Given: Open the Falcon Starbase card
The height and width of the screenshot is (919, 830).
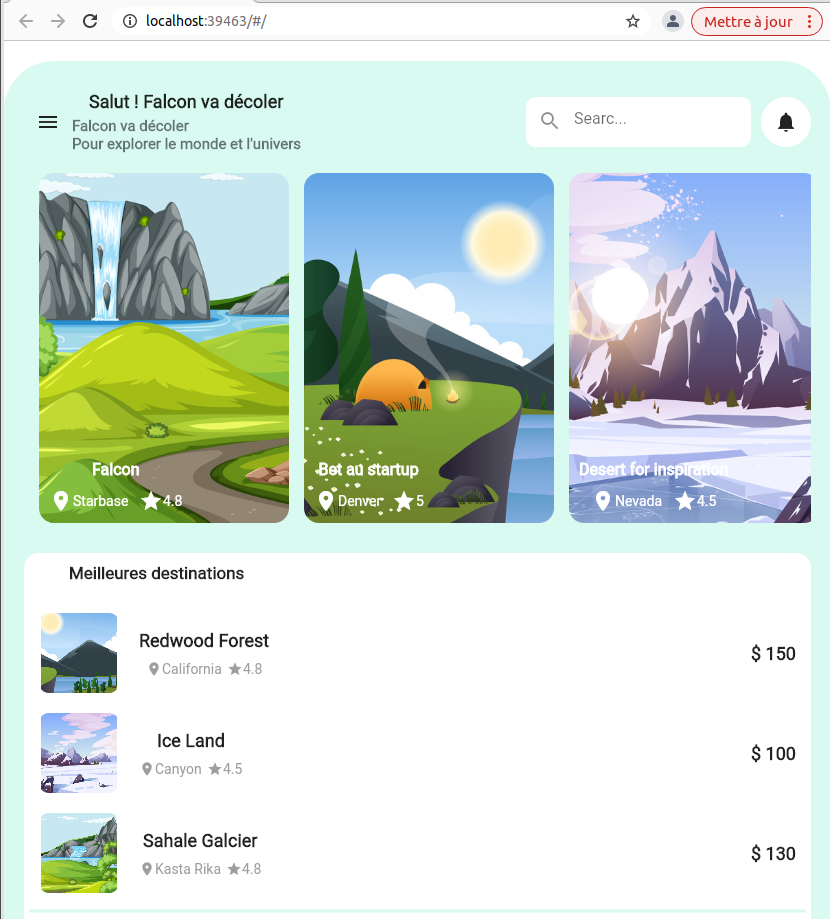Looking at the screenshot, I should click(164, 348).
